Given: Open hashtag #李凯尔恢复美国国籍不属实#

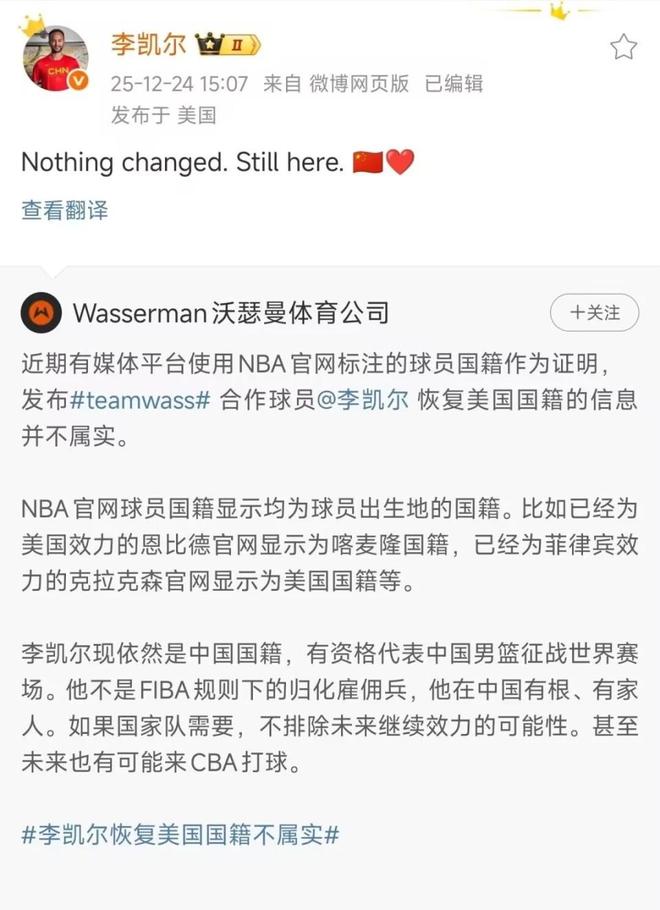Looking at the screenshot, I should click(180, 834).
